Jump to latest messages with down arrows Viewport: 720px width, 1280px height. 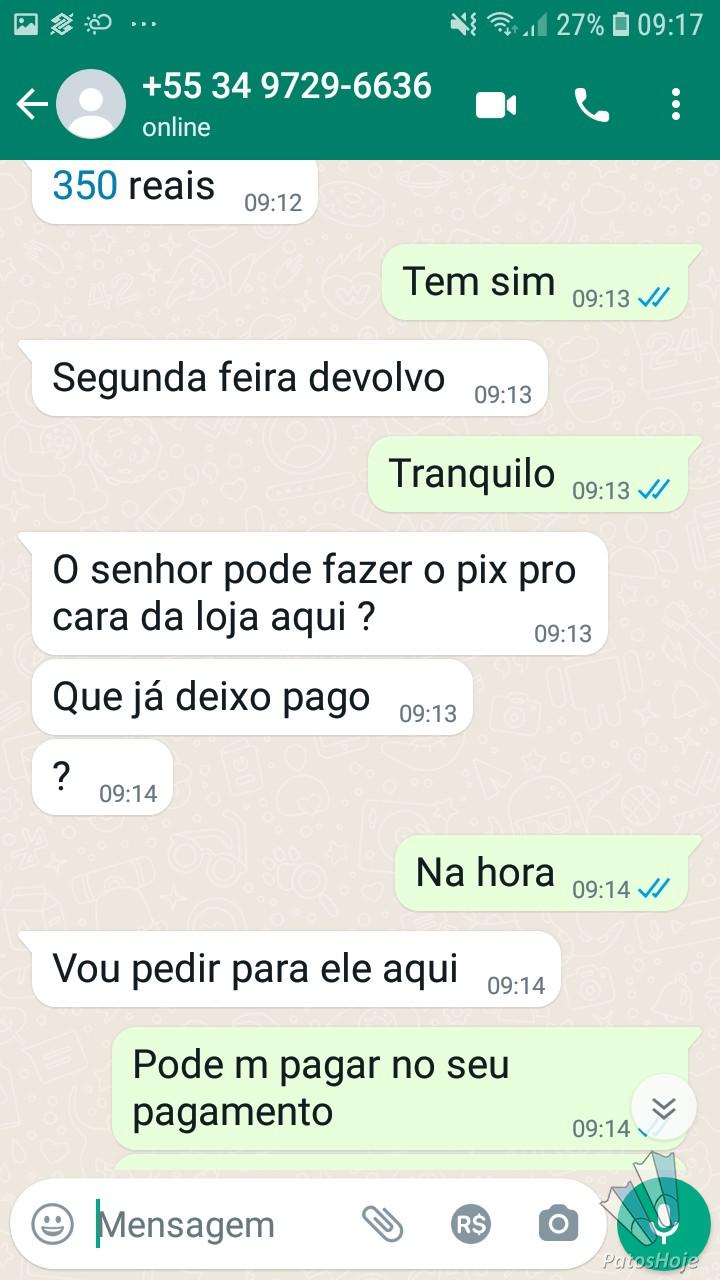tap(664, 1107)
